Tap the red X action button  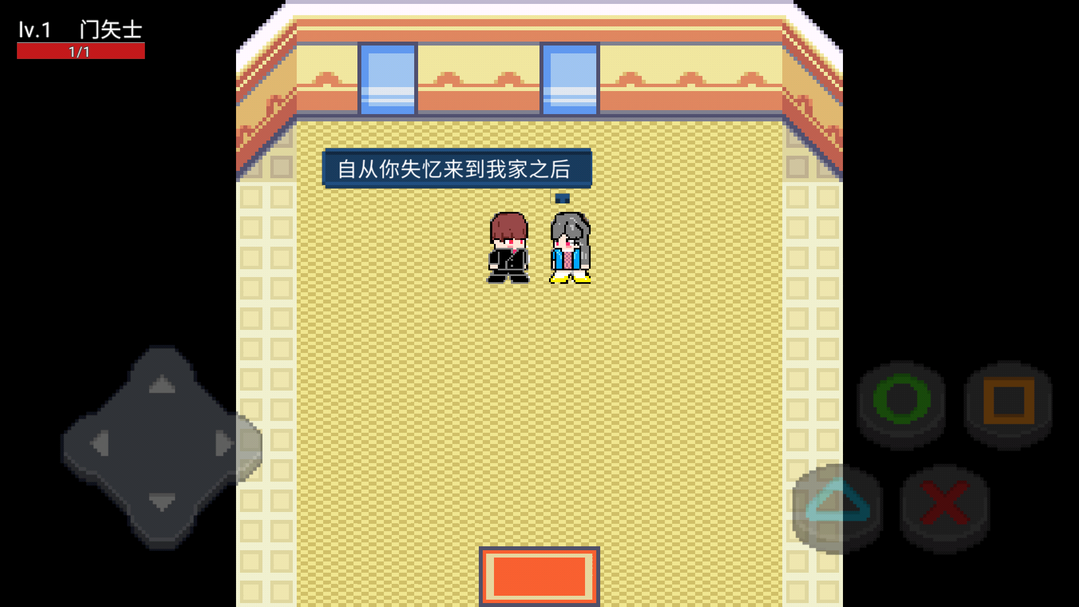pyautogui.click(x=945, y=505)
